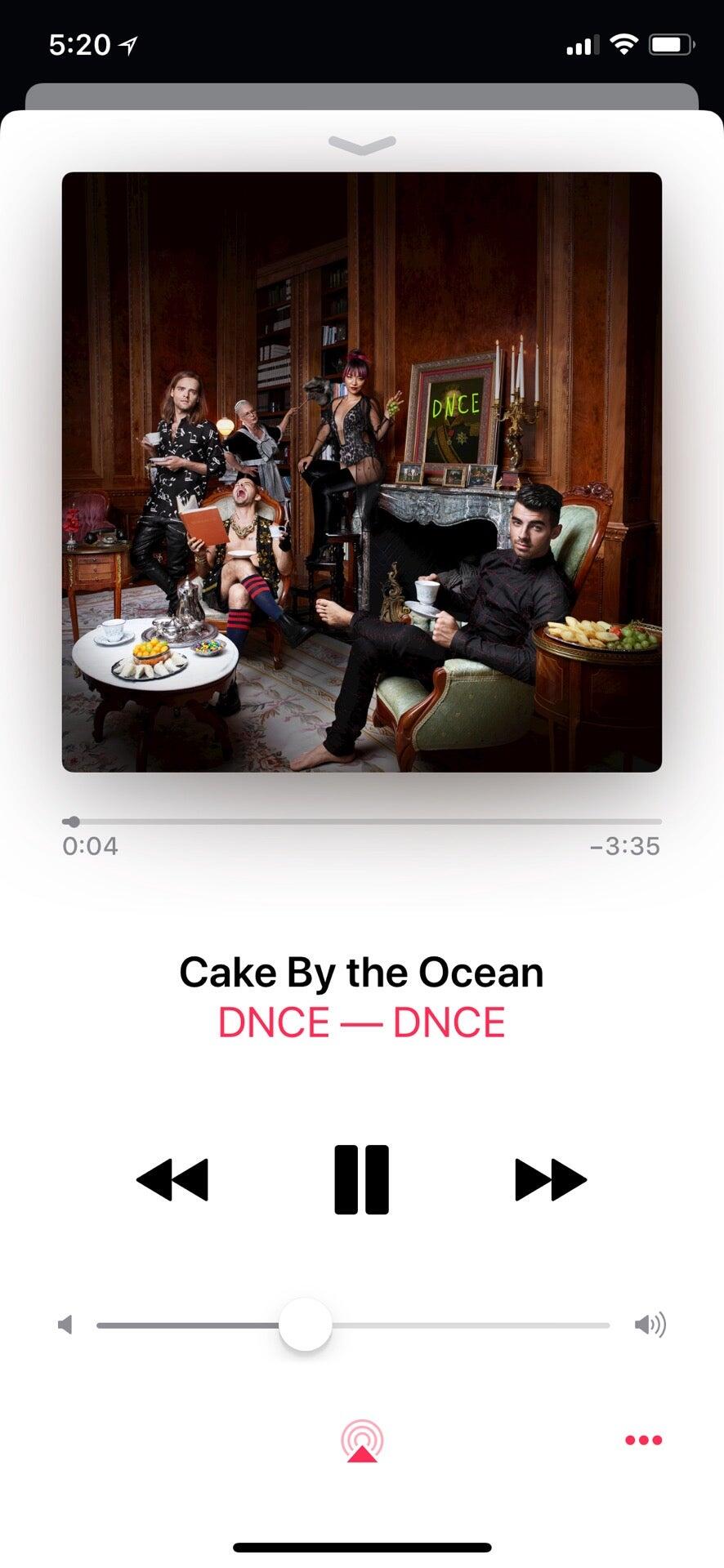Go back to the previous track
The width and height of the screenshot is (724, 1568).
172,1179
